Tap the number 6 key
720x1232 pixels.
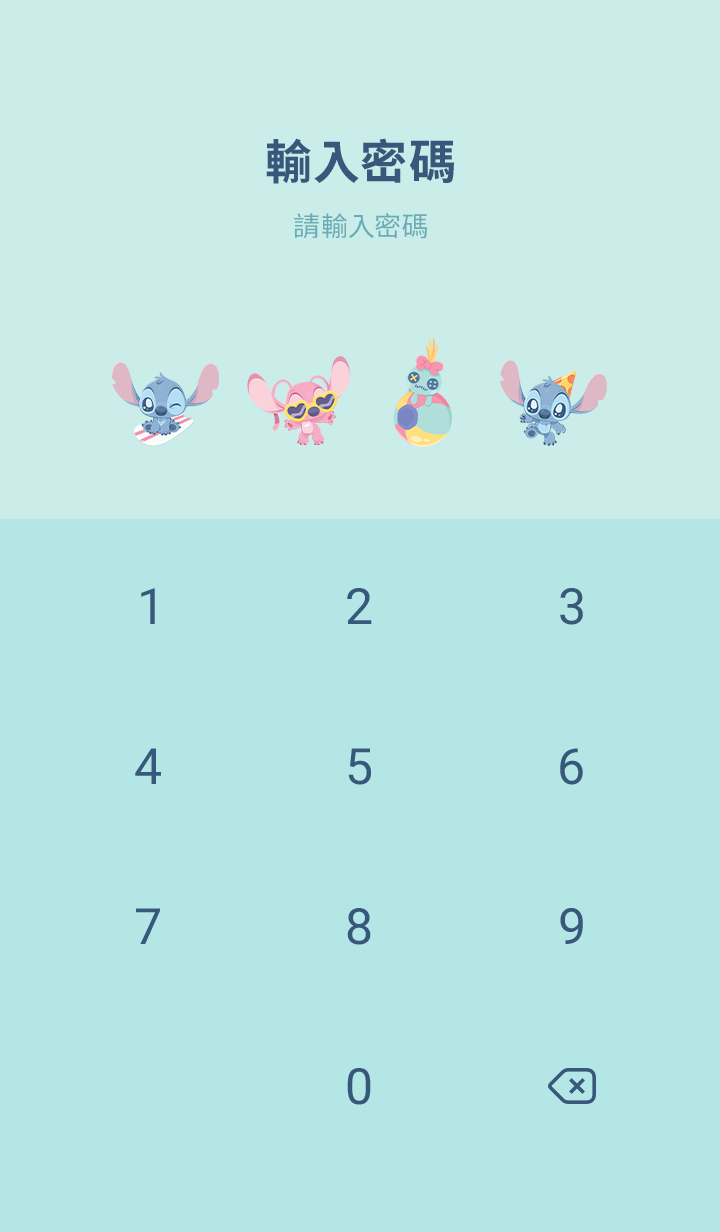click(x=571, y=767)
